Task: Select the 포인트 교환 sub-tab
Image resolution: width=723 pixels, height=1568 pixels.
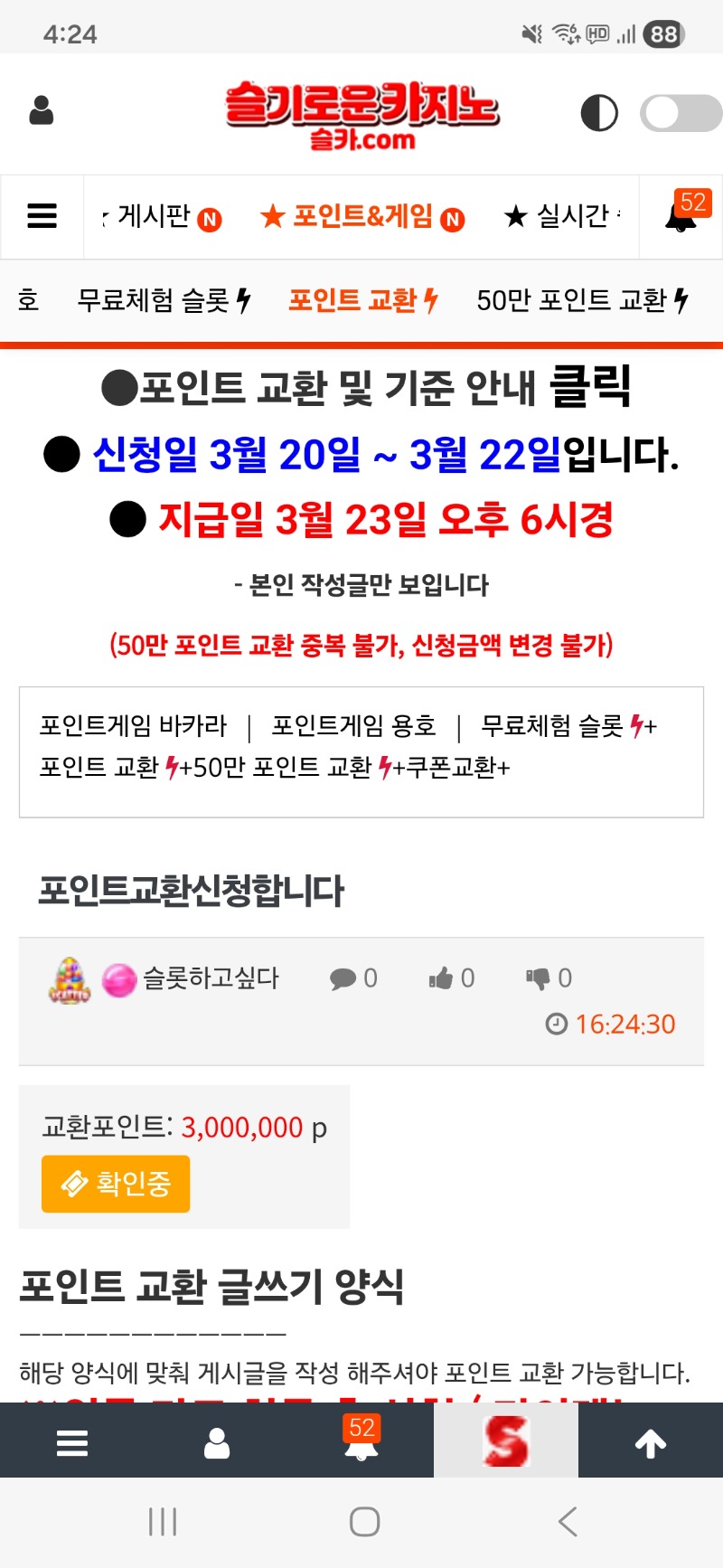Action: coord(362,300)
